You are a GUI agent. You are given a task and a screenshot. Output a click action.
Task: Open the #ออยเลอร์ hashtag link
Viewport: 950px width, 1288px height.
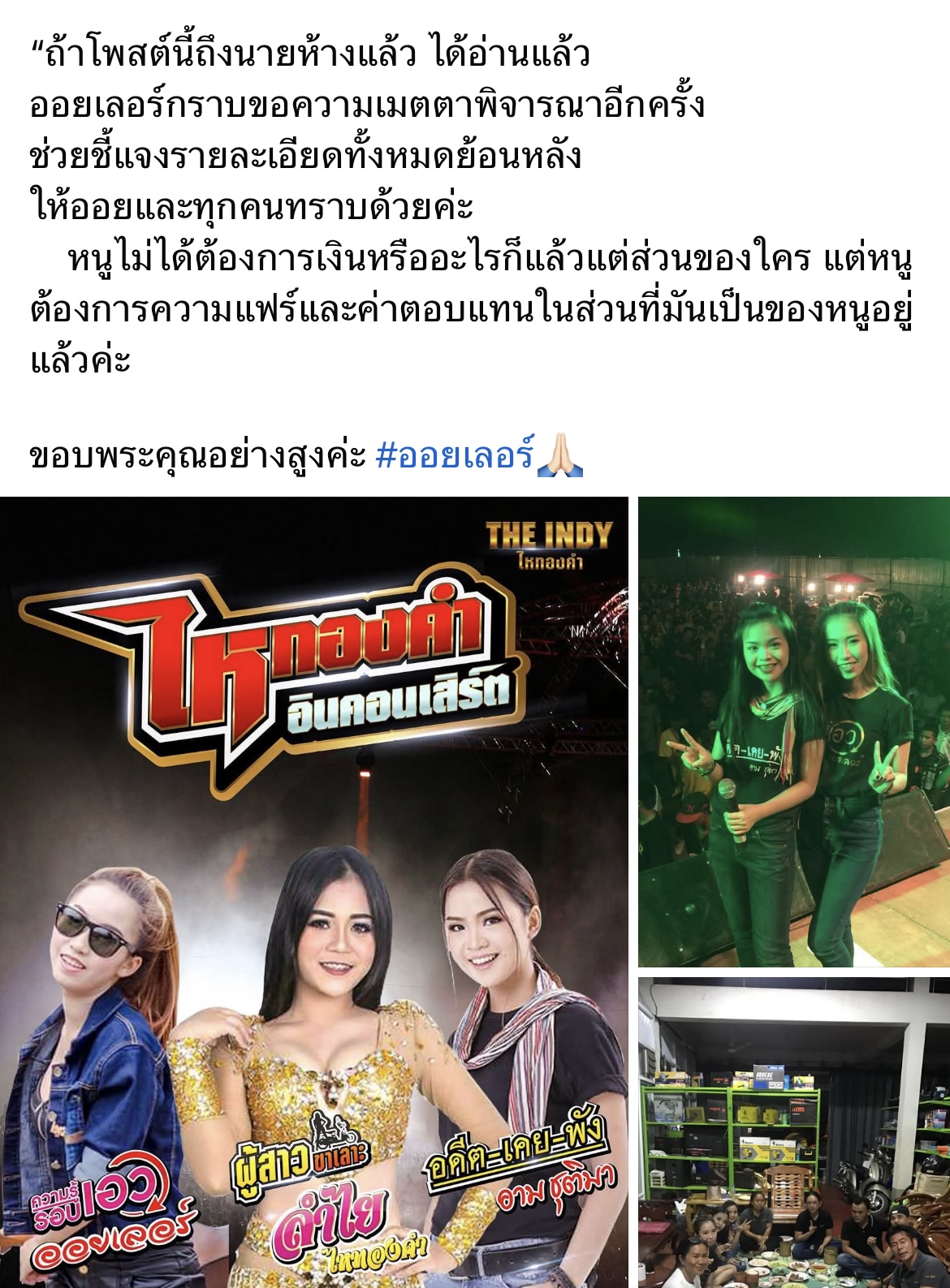pyautogui.click(x=455, y=457)
